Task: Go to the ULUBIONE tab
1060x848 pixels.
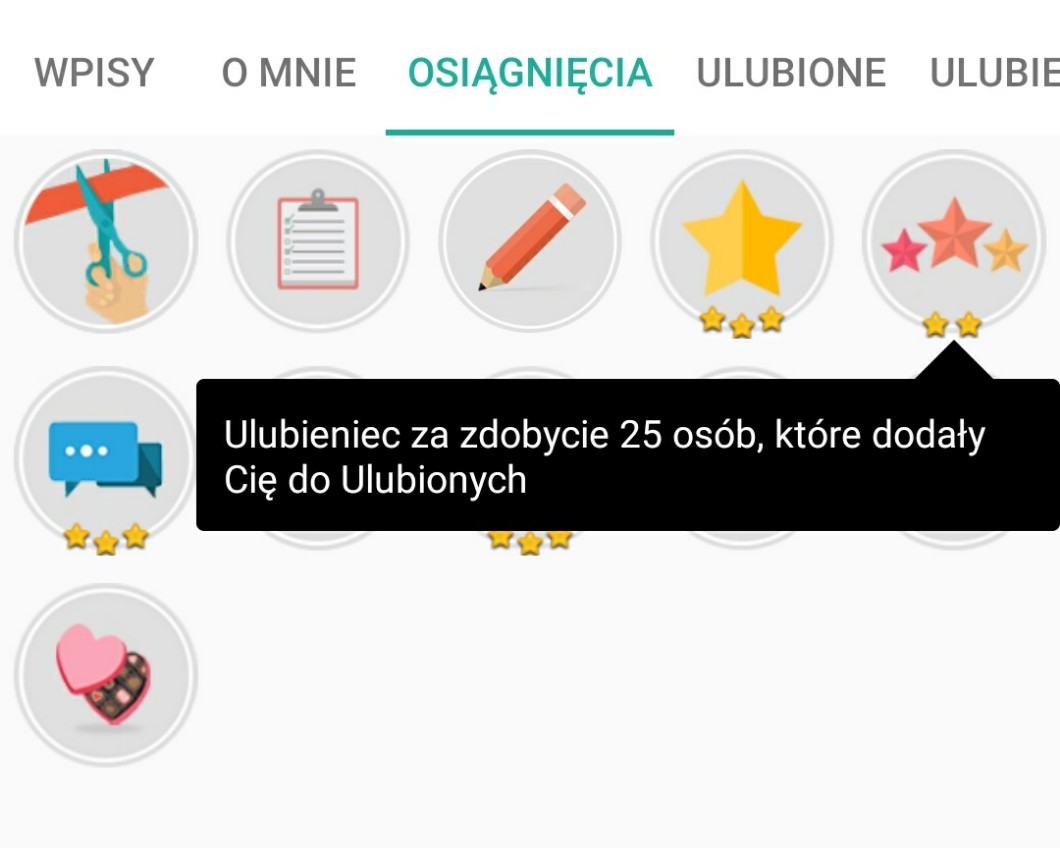Action: click(791, 73)
